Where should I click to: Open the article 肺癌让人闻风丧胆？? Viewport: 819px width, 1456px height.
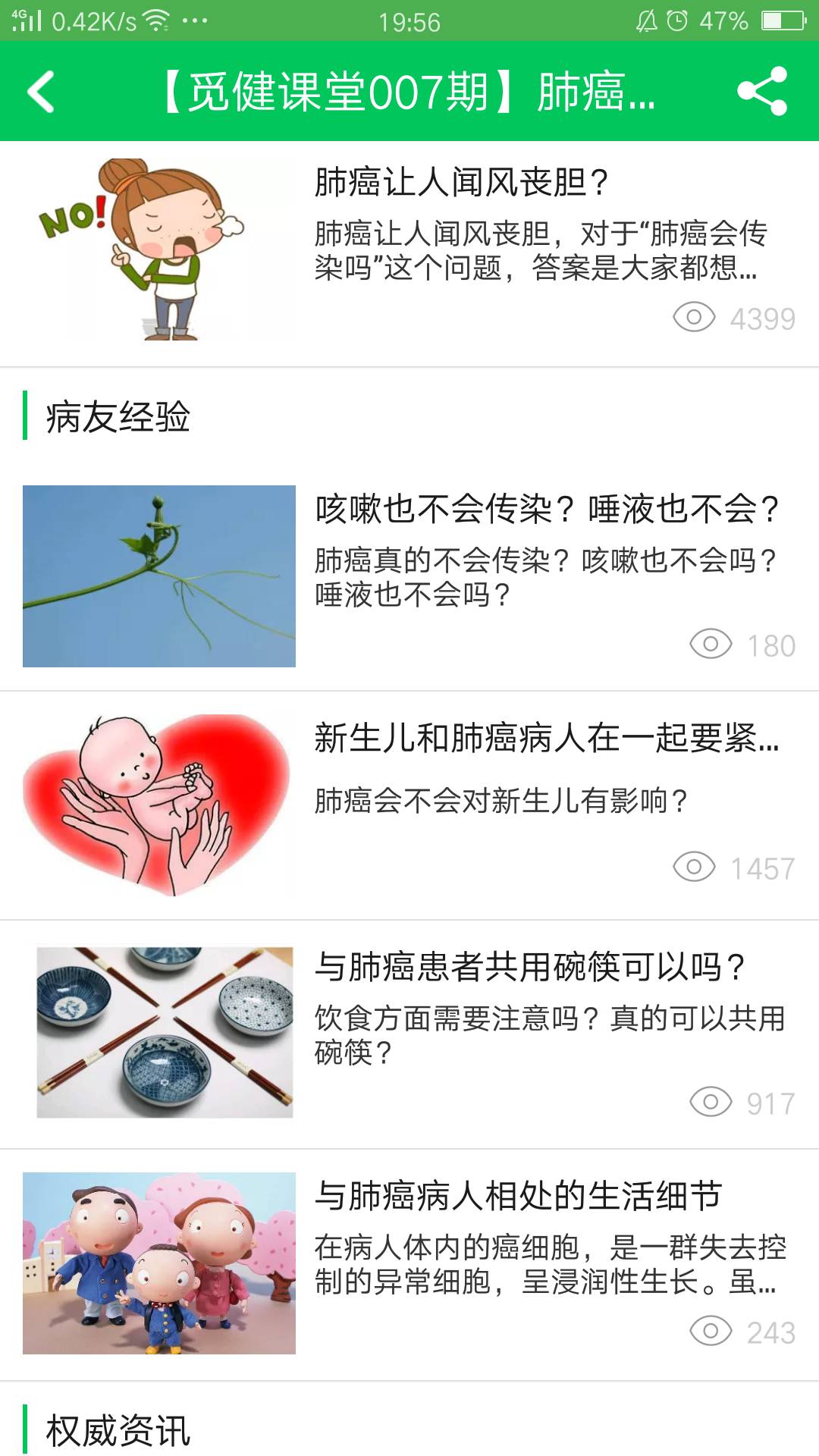coord(461,183)
